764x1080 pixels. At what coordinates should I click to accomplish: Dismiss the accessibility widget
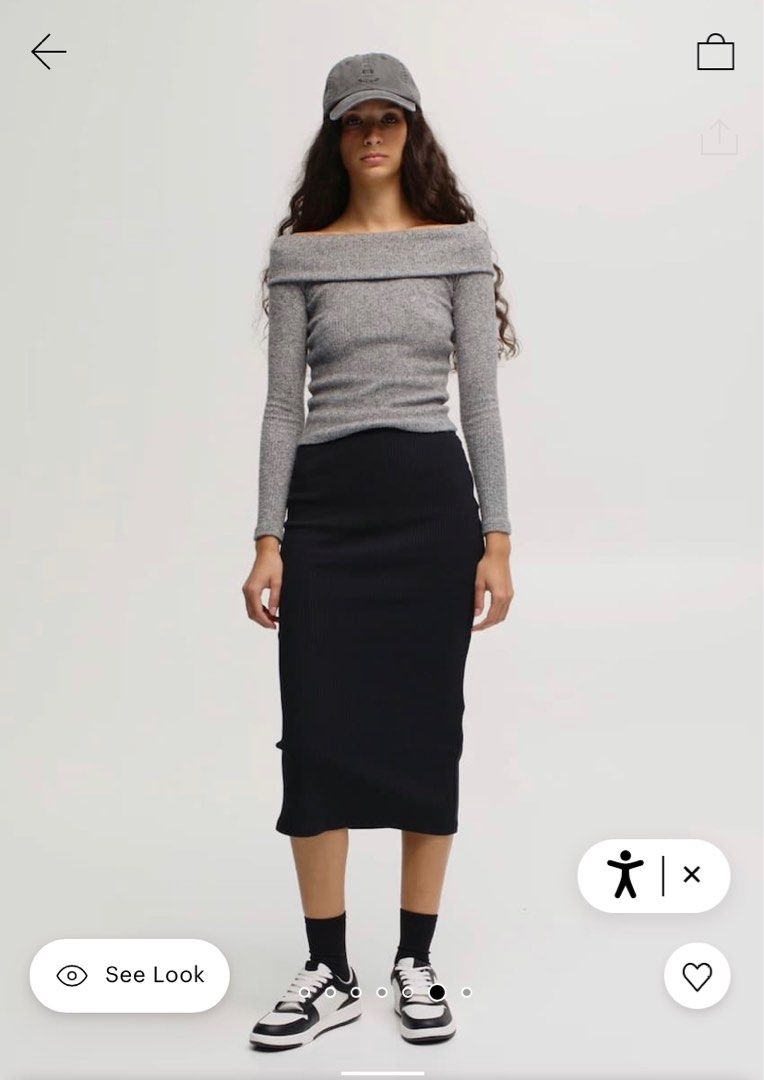692,875
